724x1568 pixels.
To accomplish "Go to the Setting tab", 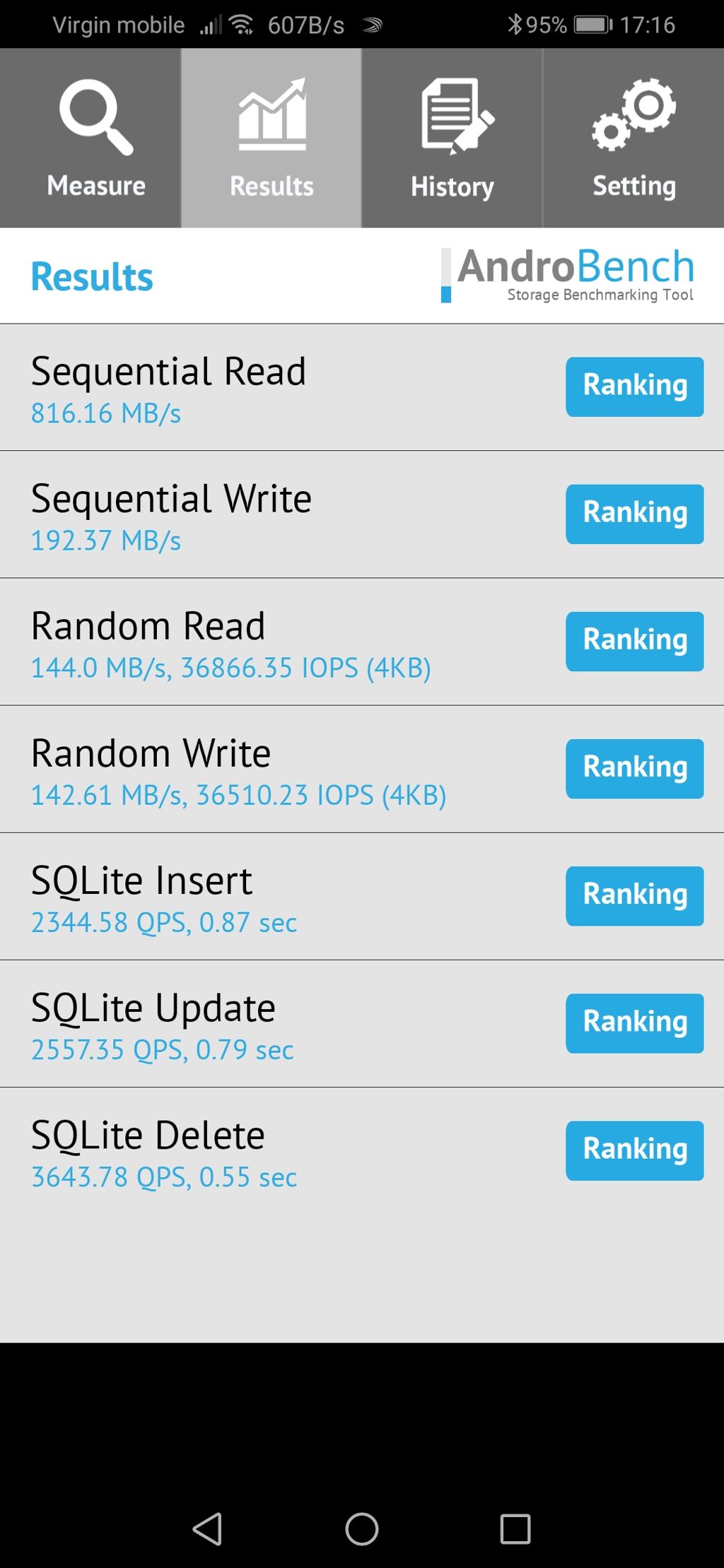I will 633,138.
